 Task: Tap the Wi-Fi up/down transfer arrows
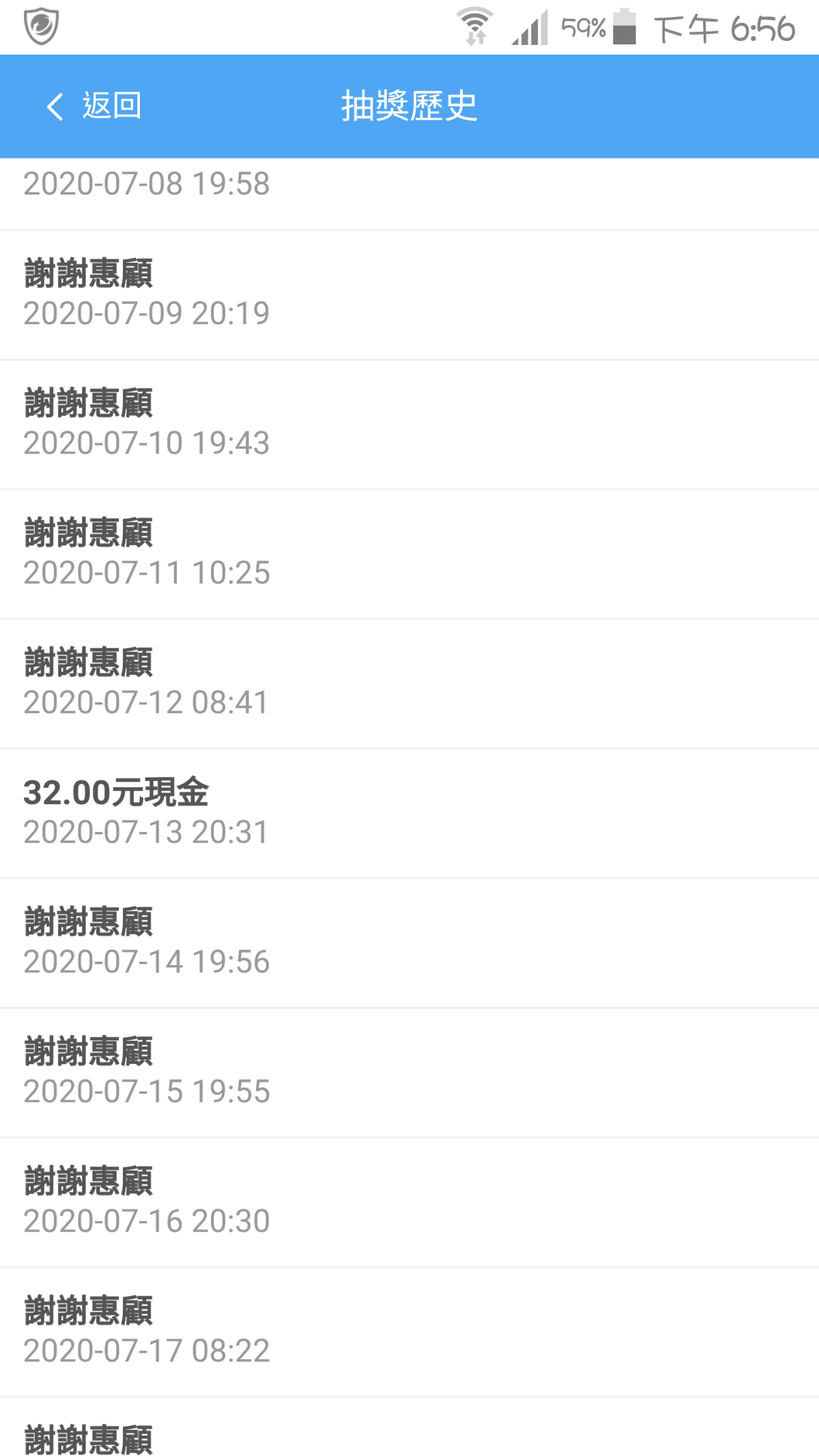point(475,38)
